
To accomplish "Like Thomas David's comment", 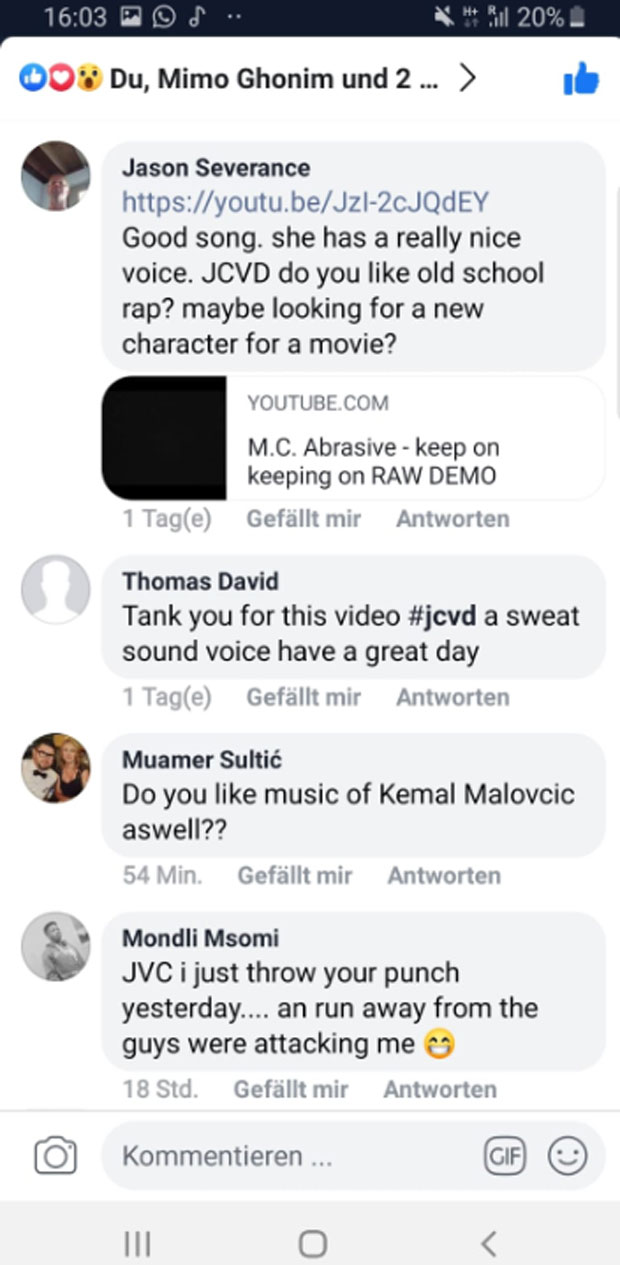I will point(303,697).
